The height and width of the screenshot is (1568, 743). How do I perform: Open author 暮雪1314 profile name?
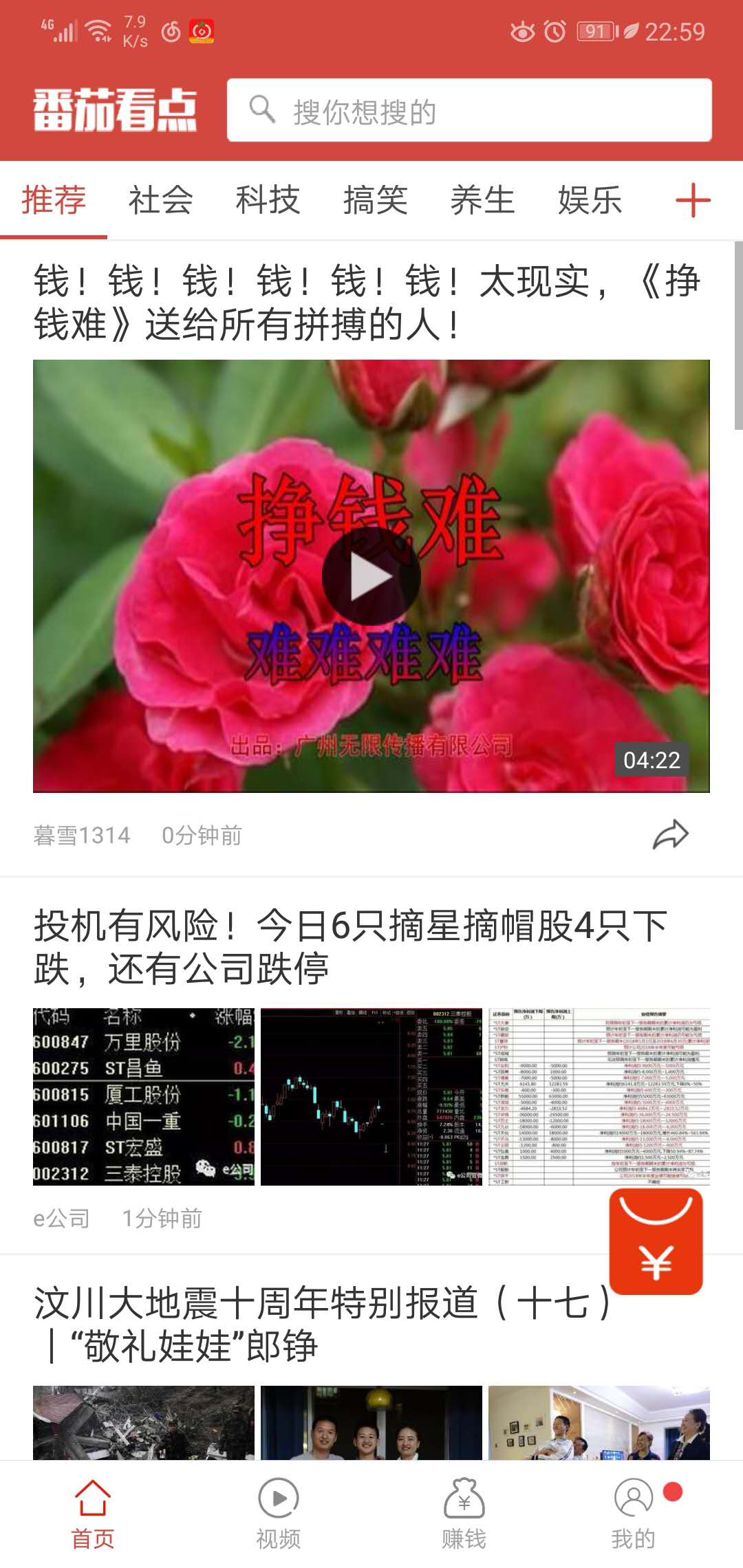coord(83,836)
